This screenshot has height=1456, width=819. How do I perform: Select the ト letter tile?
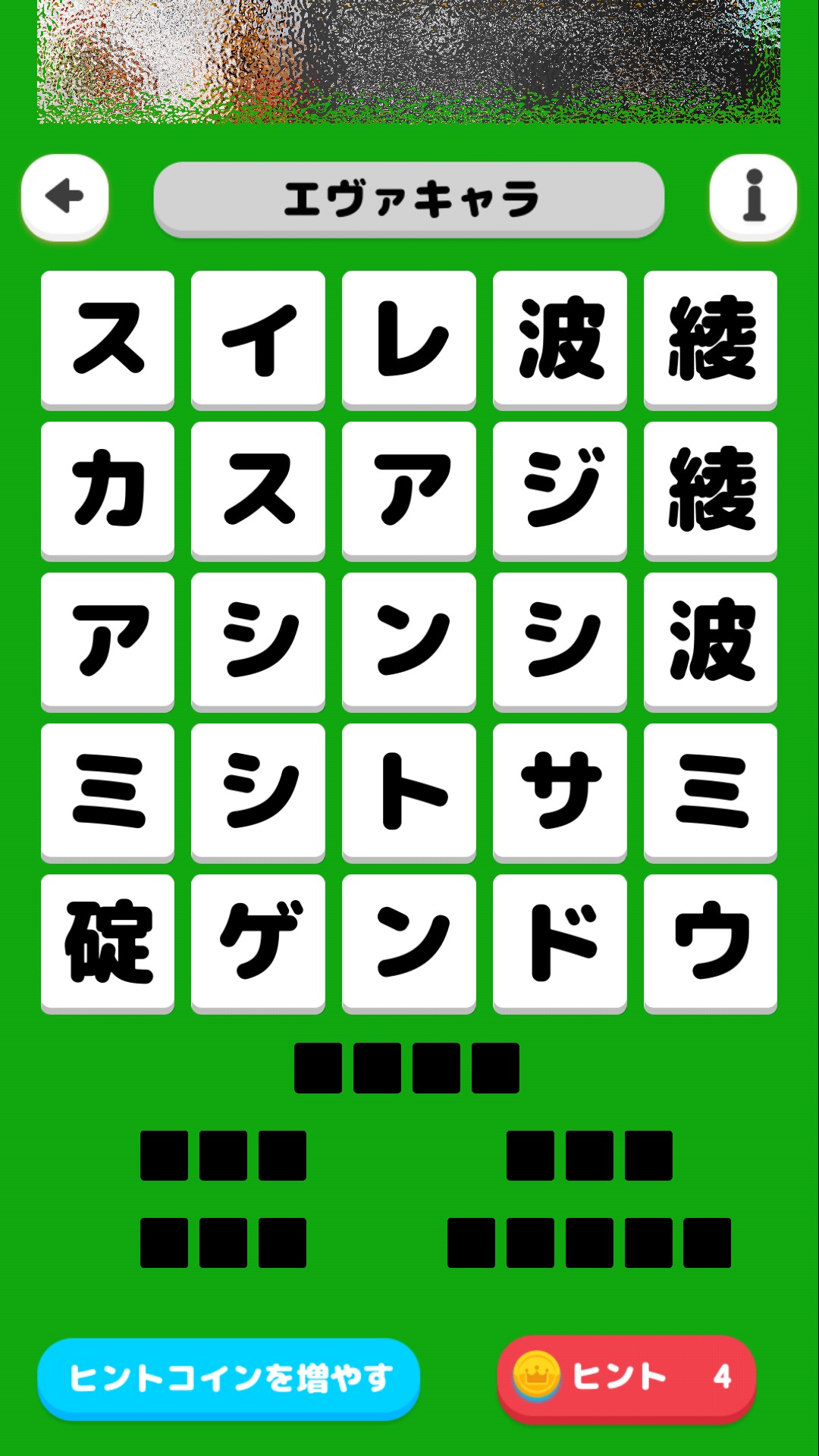[x=409, y=792]
